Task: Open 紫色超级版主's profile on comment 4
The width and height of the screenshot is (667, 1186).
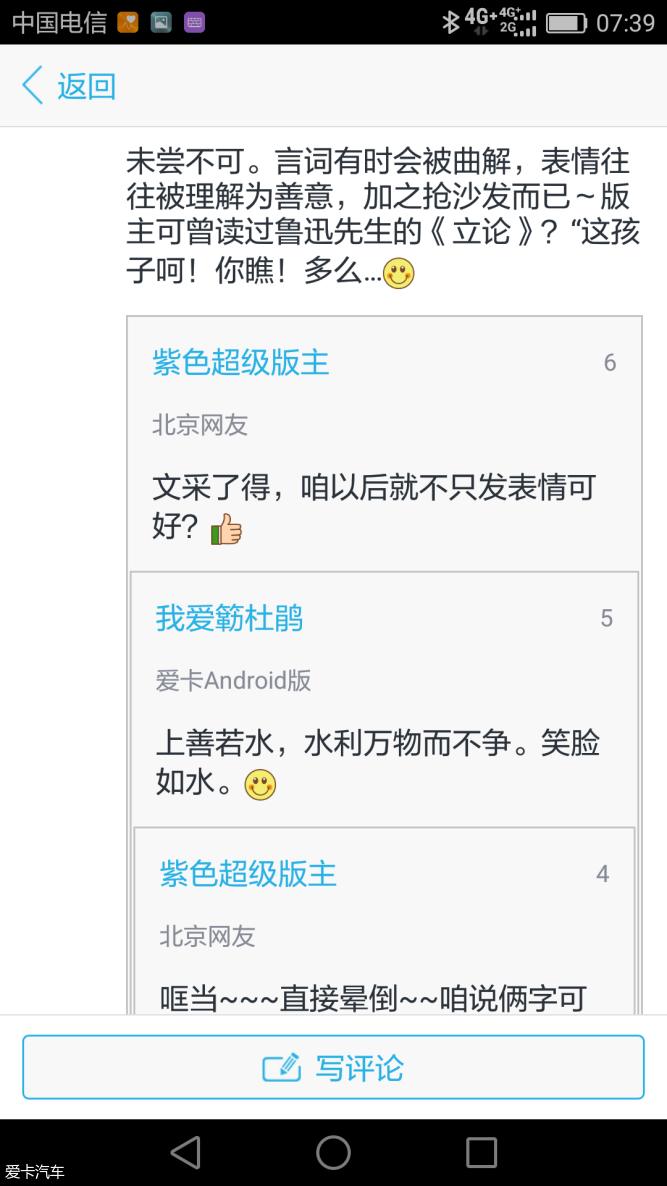Action: click(247, 875)
